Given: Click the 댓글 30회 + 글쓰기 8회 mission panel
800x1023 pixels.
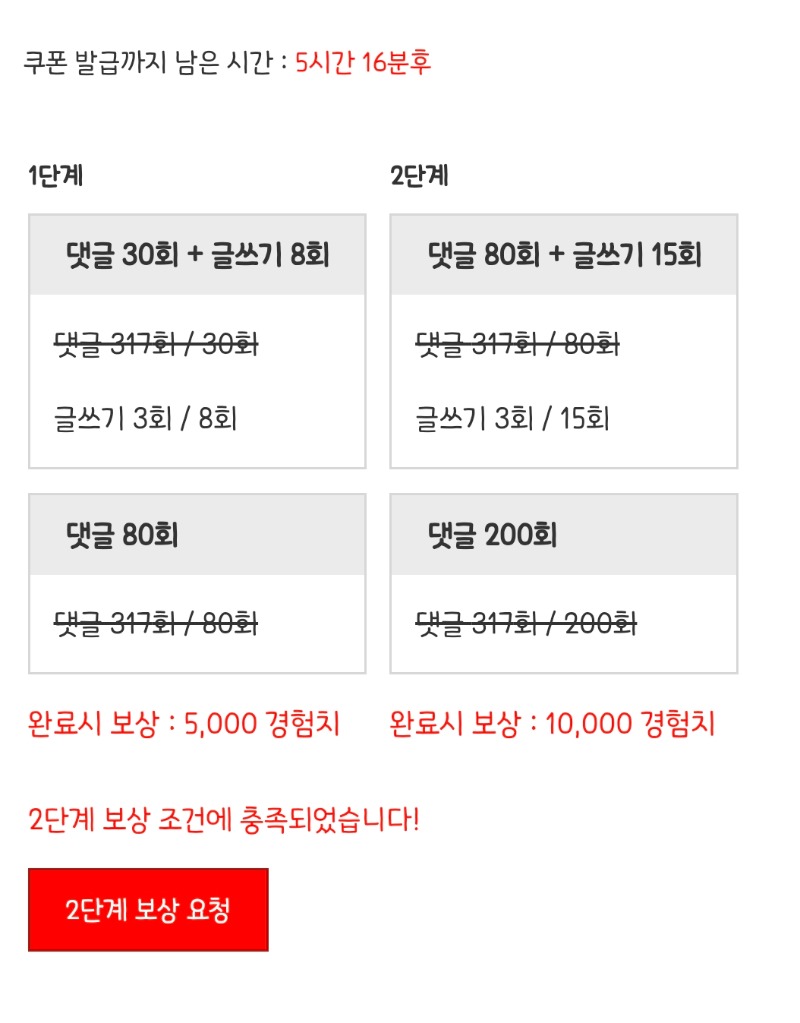Looking at the screenshot, I should [x=198, y=340].
